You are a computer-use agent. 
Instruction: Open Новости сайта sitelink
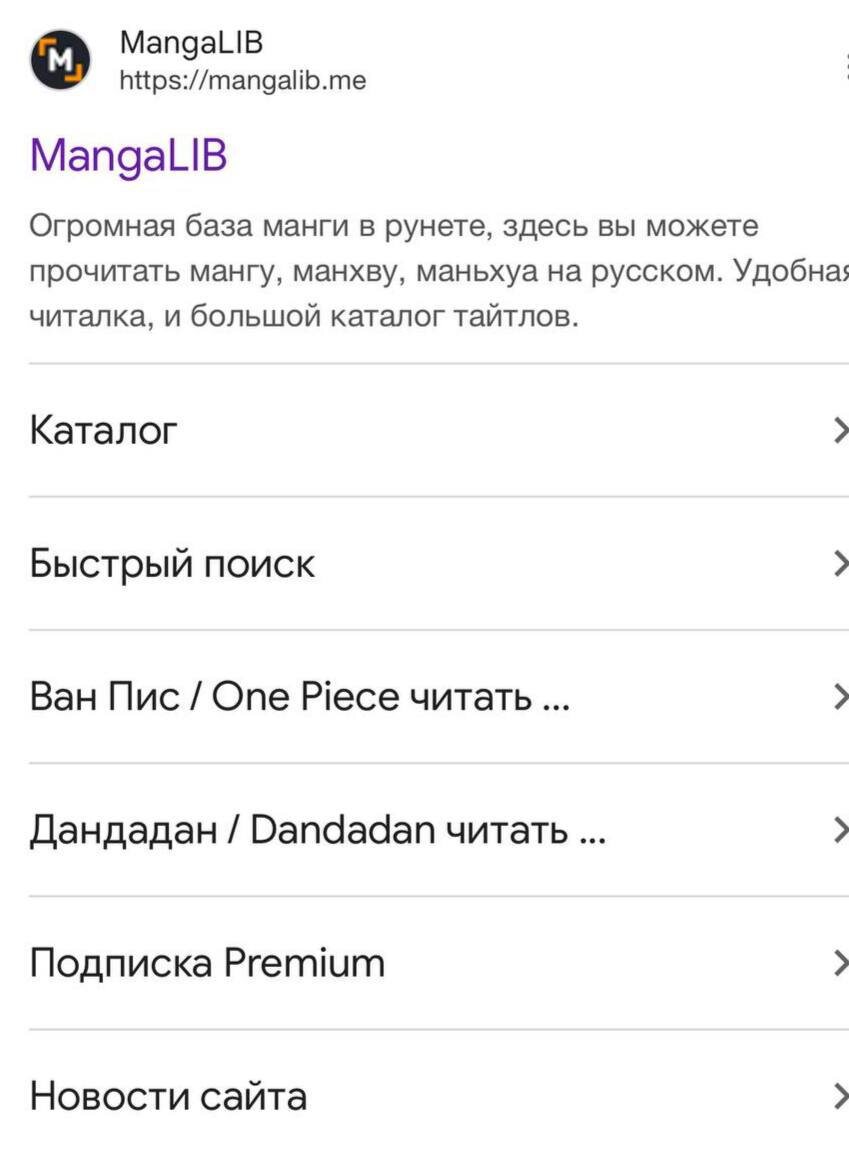tap(439, 1094)
